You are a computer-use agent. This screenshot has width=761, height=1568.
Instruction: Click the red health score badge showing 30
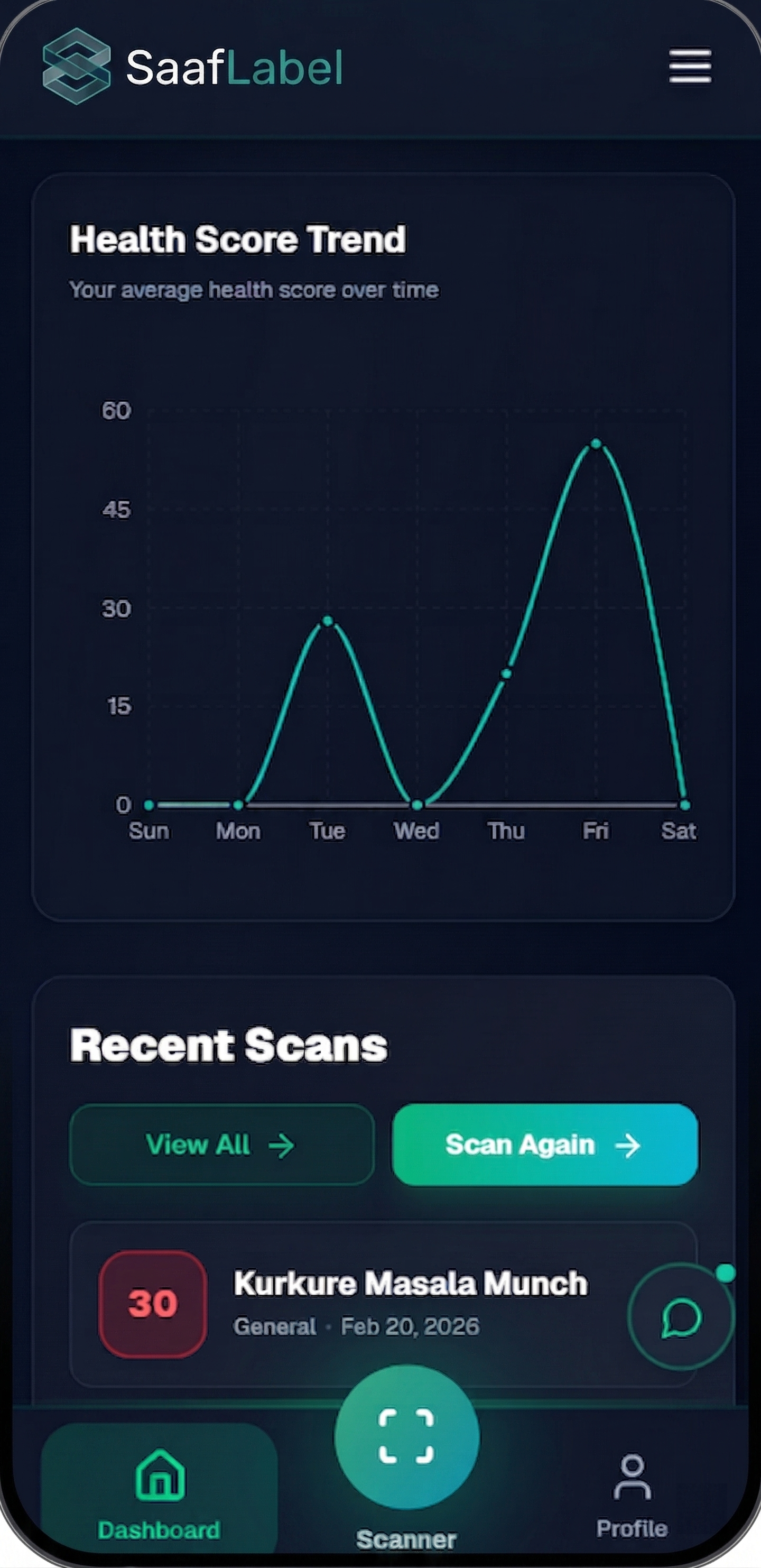[x=152, y=1303]
